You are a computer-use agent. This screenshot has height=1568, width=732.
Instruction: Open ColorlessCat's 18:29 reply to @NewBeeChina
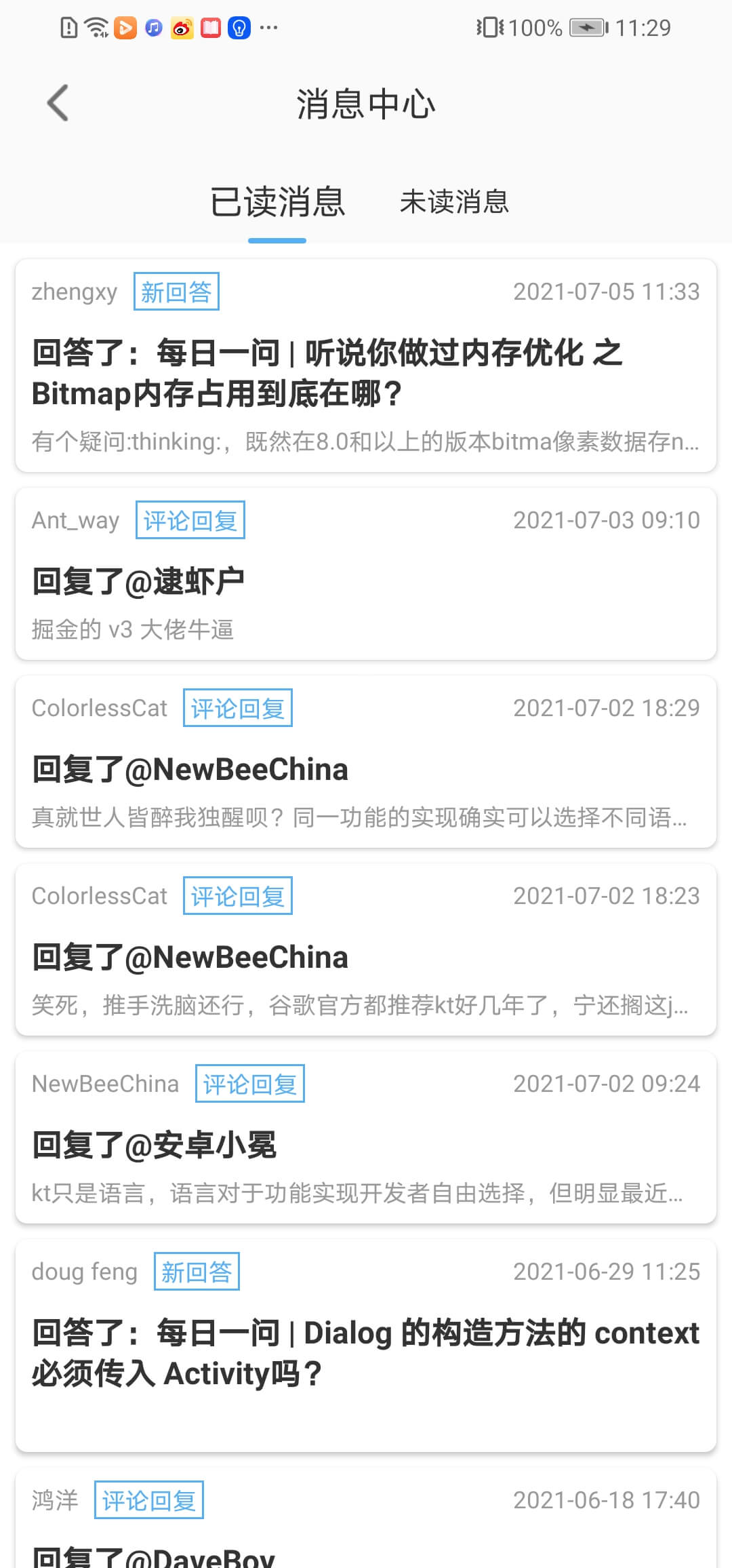pyautogui.click(x=366, y=762)
